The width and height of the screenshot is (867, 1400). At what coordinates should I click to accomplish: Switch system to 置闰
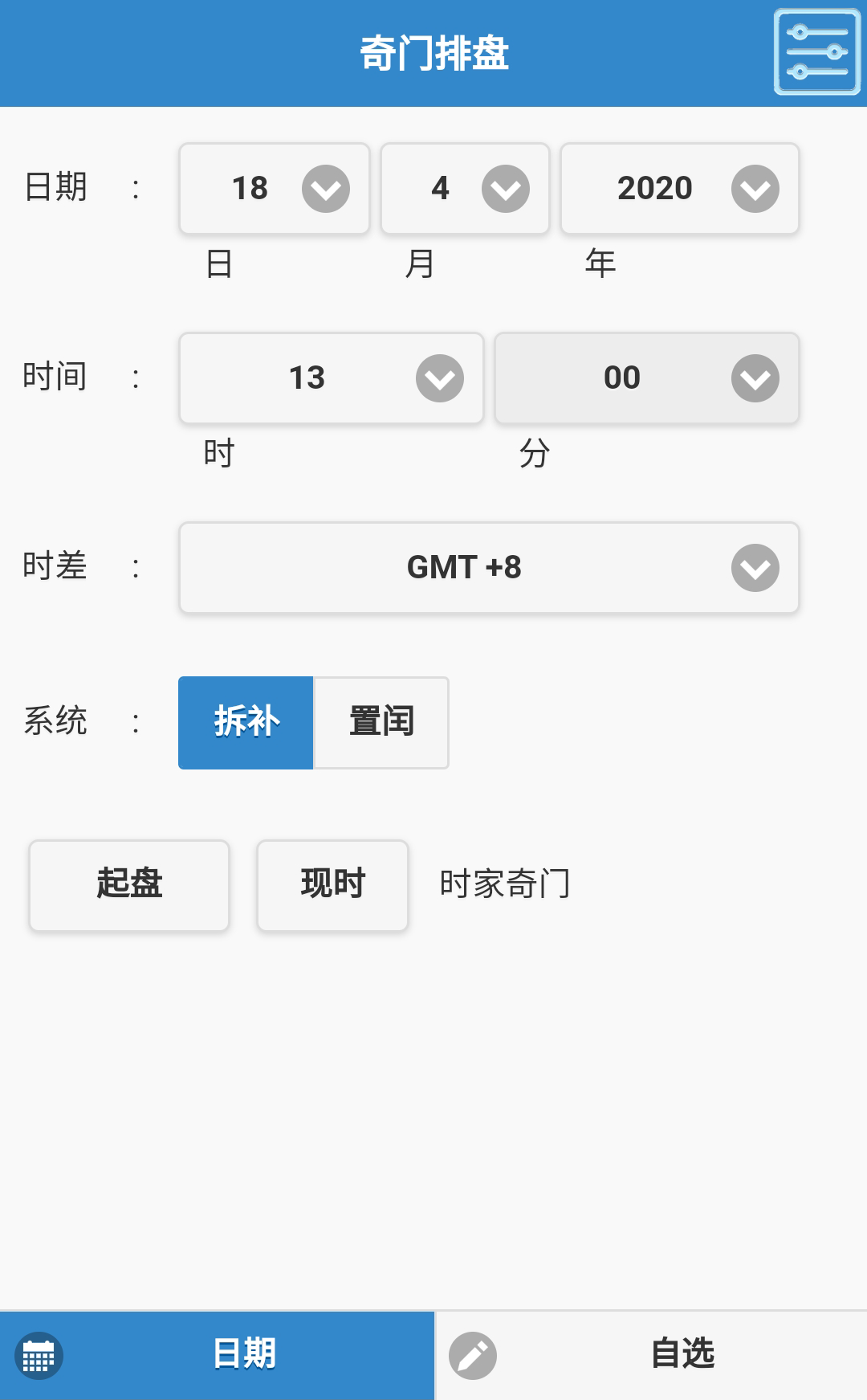[x=381, y=722]
